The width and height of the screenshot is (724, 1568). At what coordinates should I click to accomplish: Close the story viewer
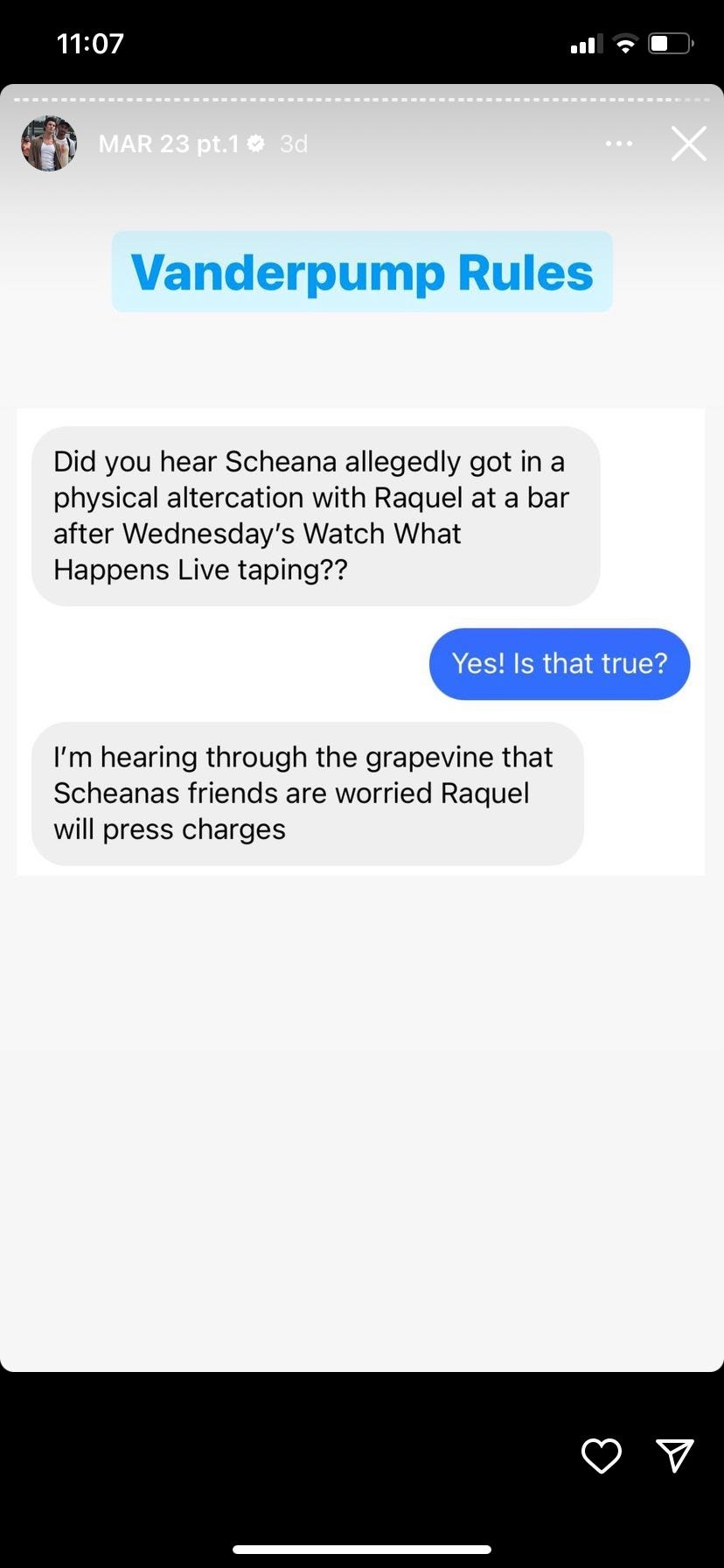(688, 143)
